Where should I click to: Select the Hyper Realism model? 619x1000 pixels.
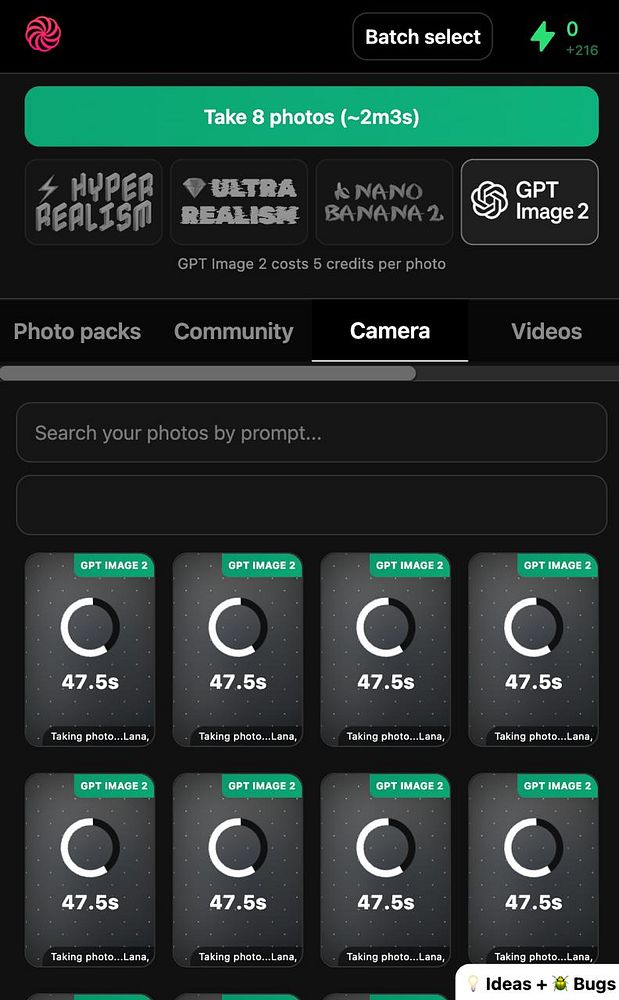[94, 202]
